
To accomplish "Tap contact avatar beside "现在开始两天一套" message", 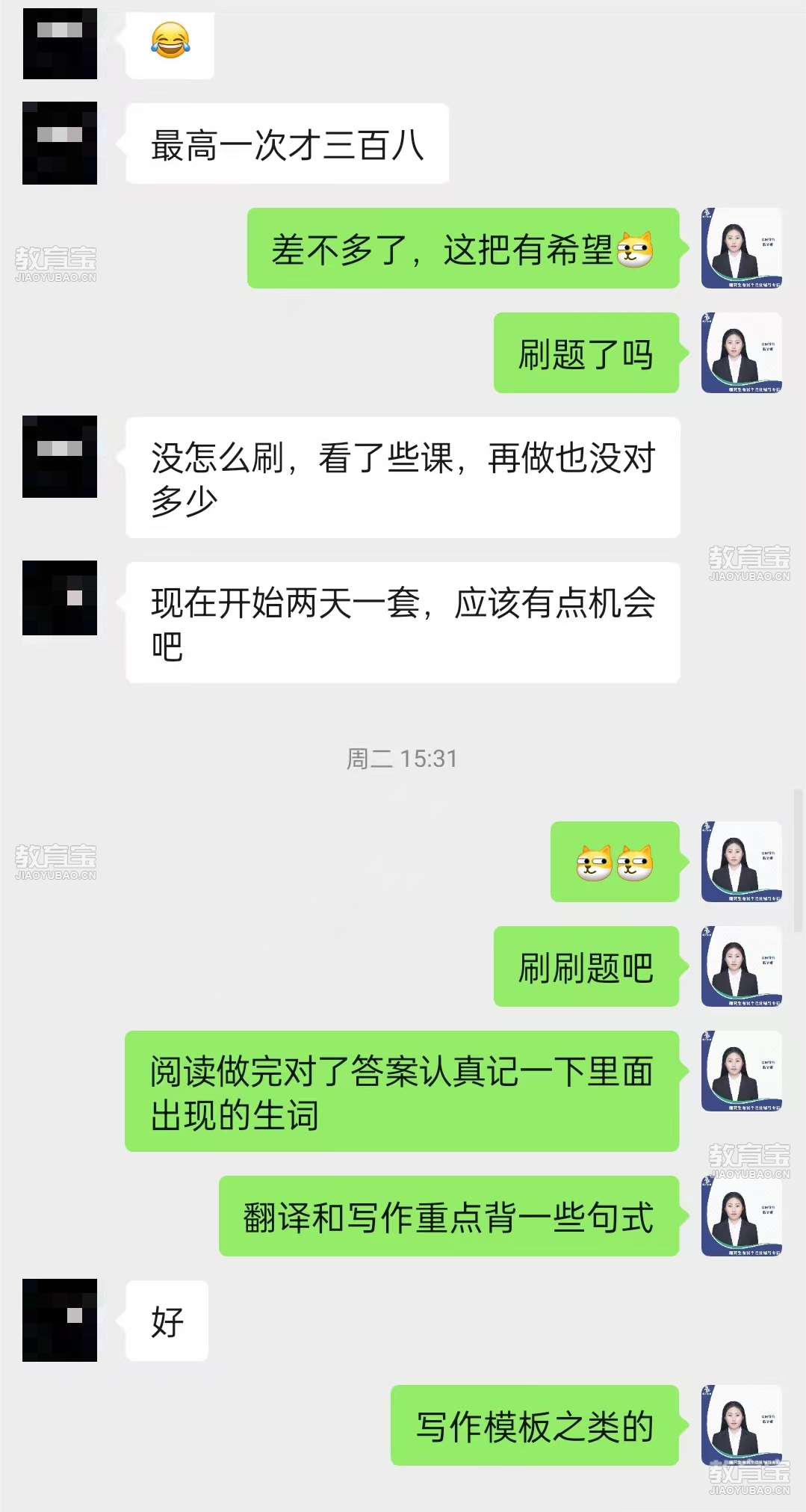I will pyautogui.click(x=60, y=598).
